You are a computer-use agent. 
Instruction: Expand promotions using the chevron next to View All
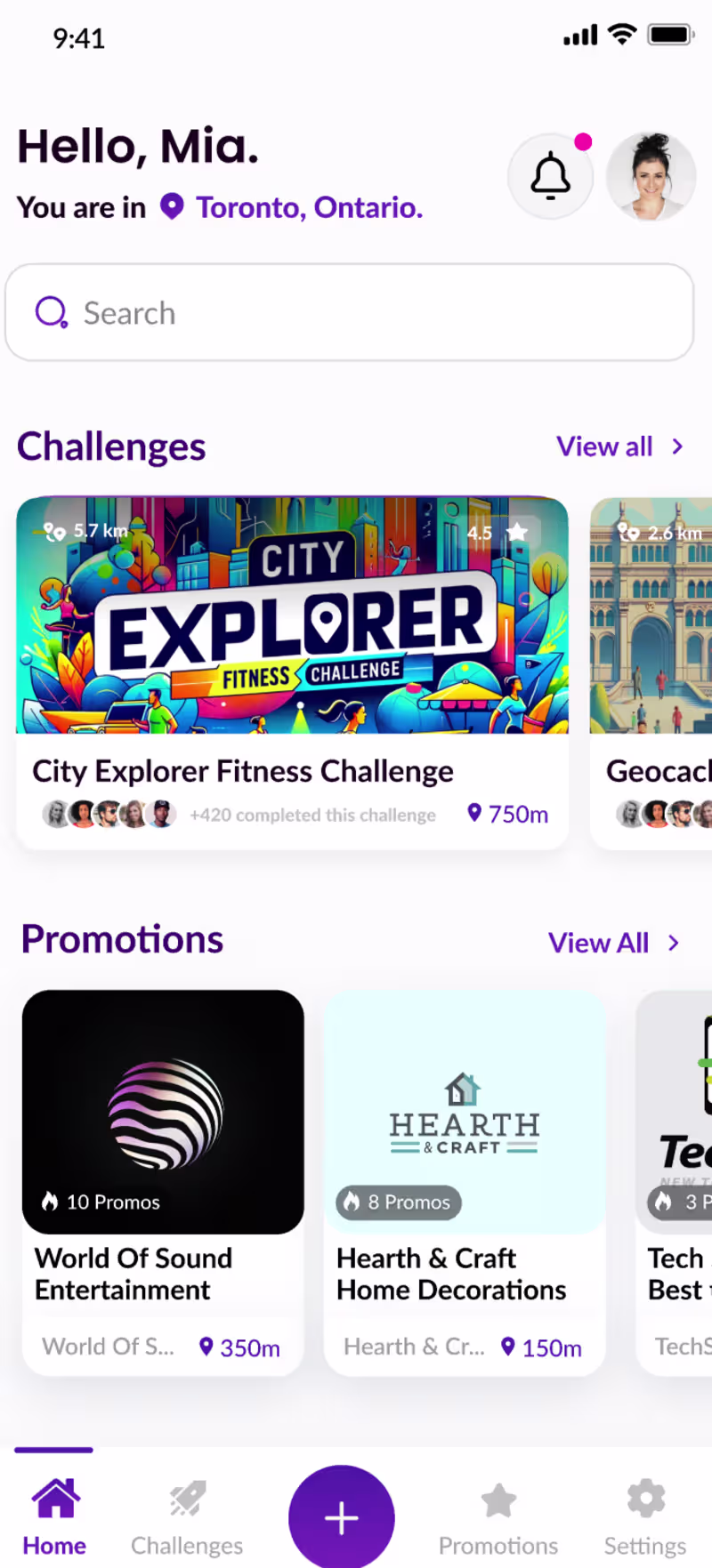point(672,943)
